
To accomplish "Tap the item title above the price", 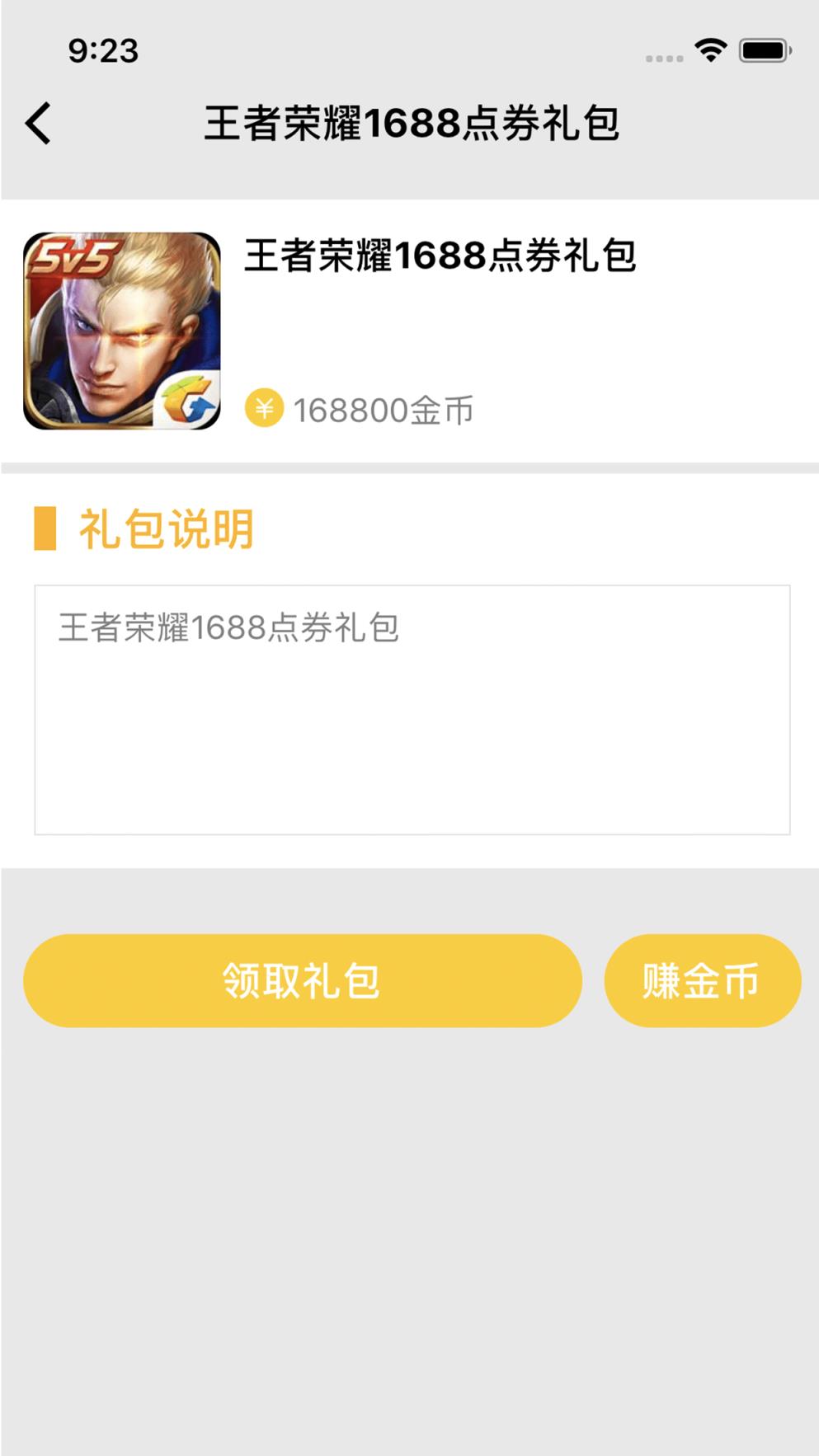I will pos(439,259).
